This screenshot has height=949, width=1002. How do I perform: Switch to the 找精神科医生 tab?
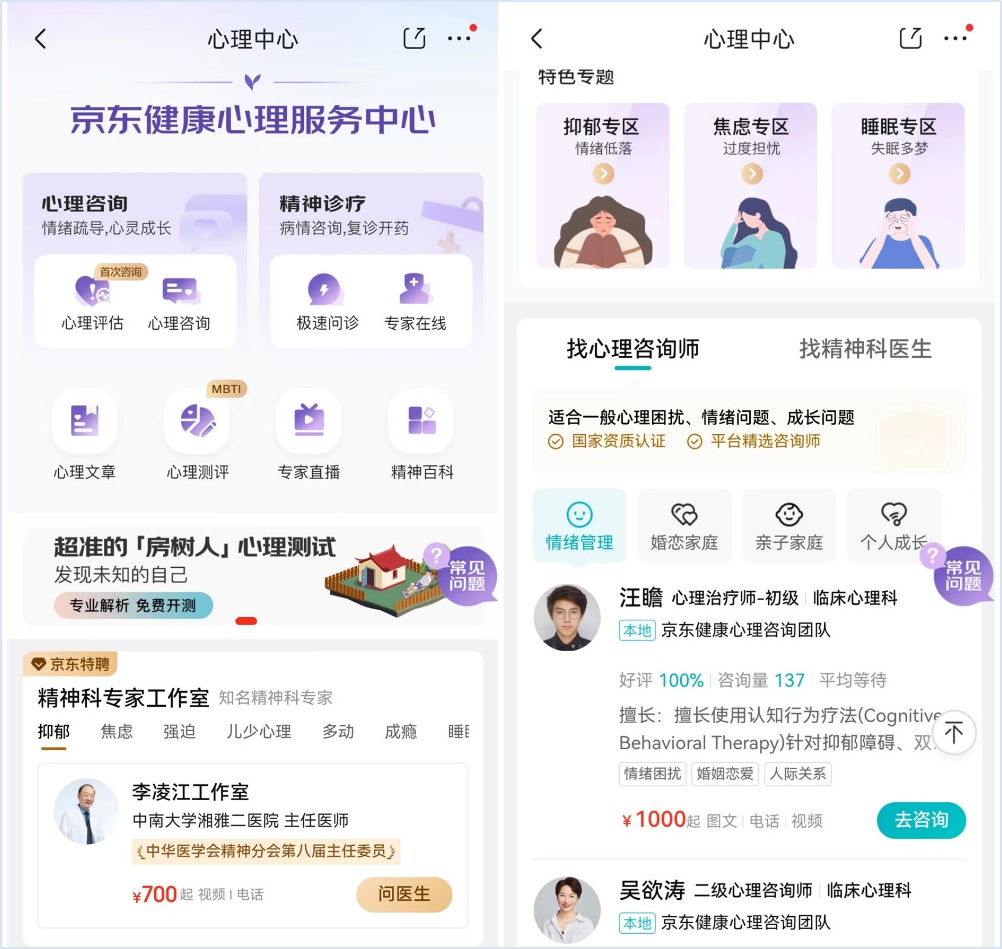point(865,349)
